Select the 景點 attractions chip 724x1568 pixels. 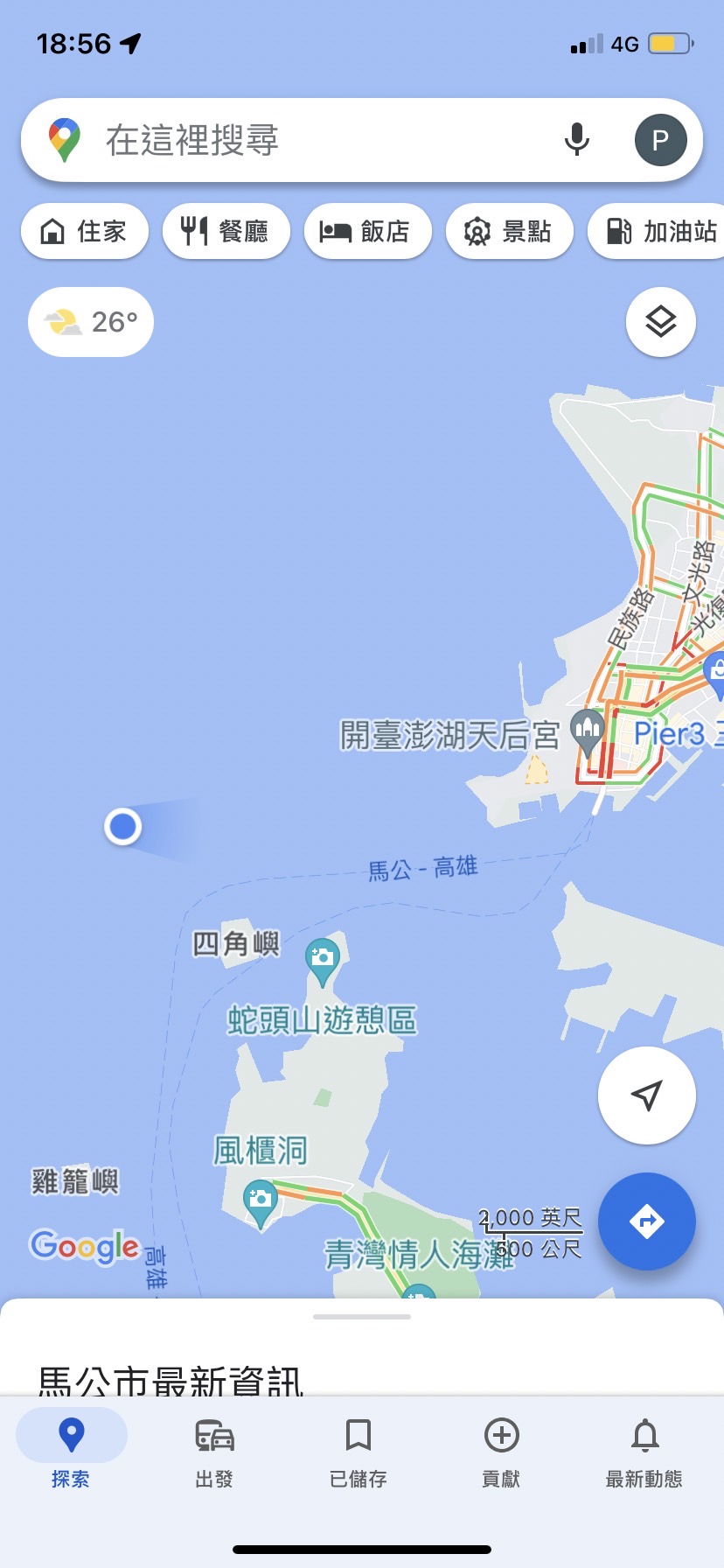tap(509, 231)
